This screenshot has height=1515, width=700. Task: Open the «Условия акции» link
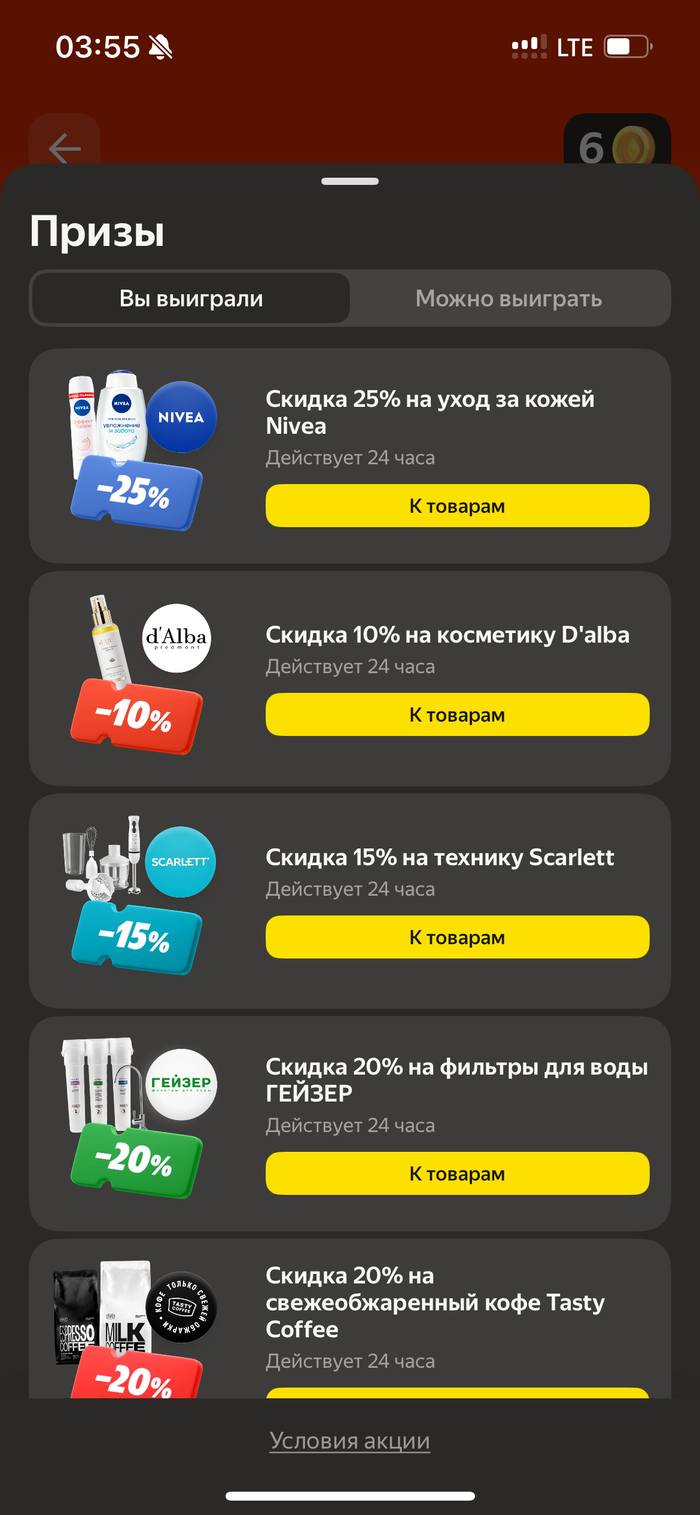tap(350, 1441)
